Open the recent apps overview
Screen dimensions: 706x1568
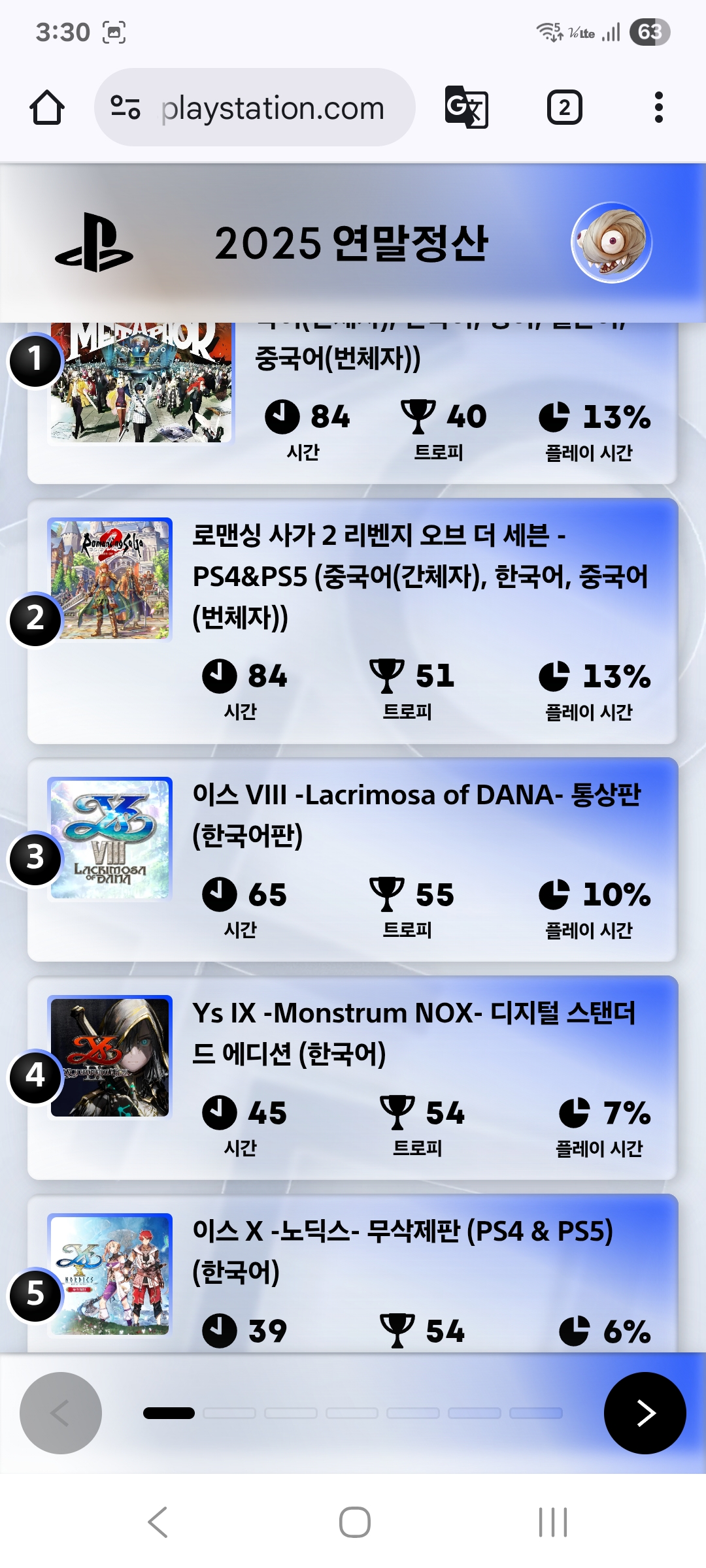552,1522
